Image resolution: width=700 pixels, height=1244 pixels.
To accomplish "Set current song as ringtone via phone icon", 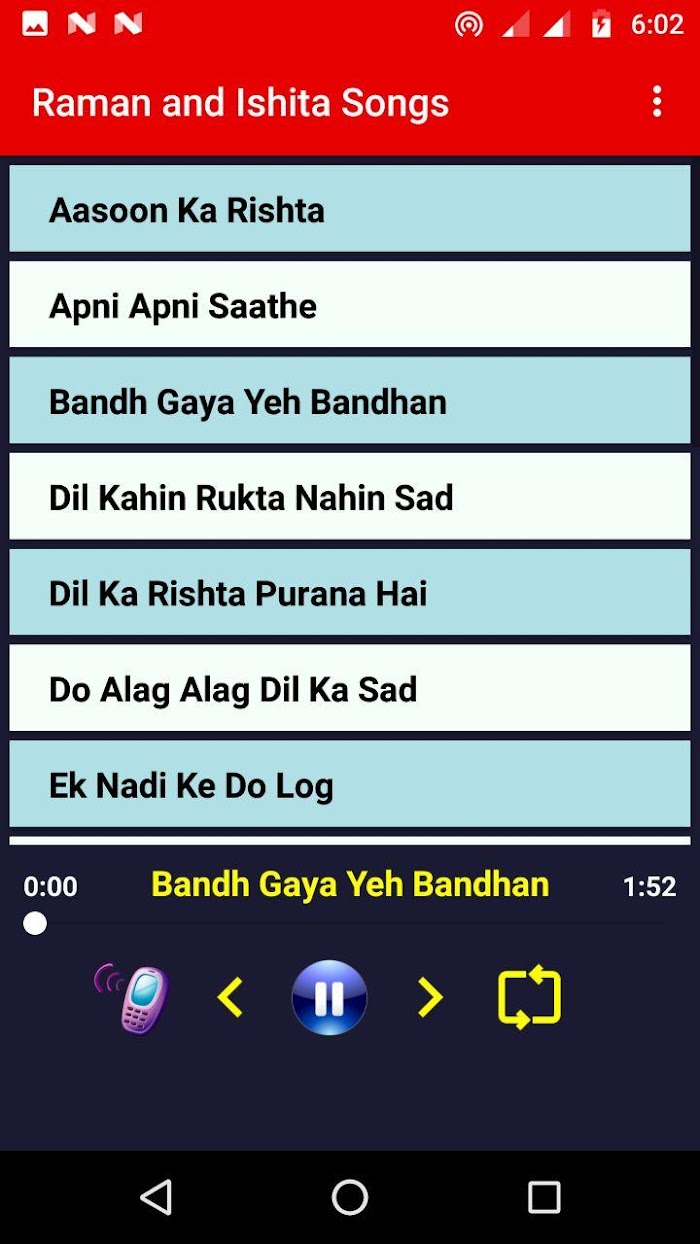I will click(x=131, y=998).
